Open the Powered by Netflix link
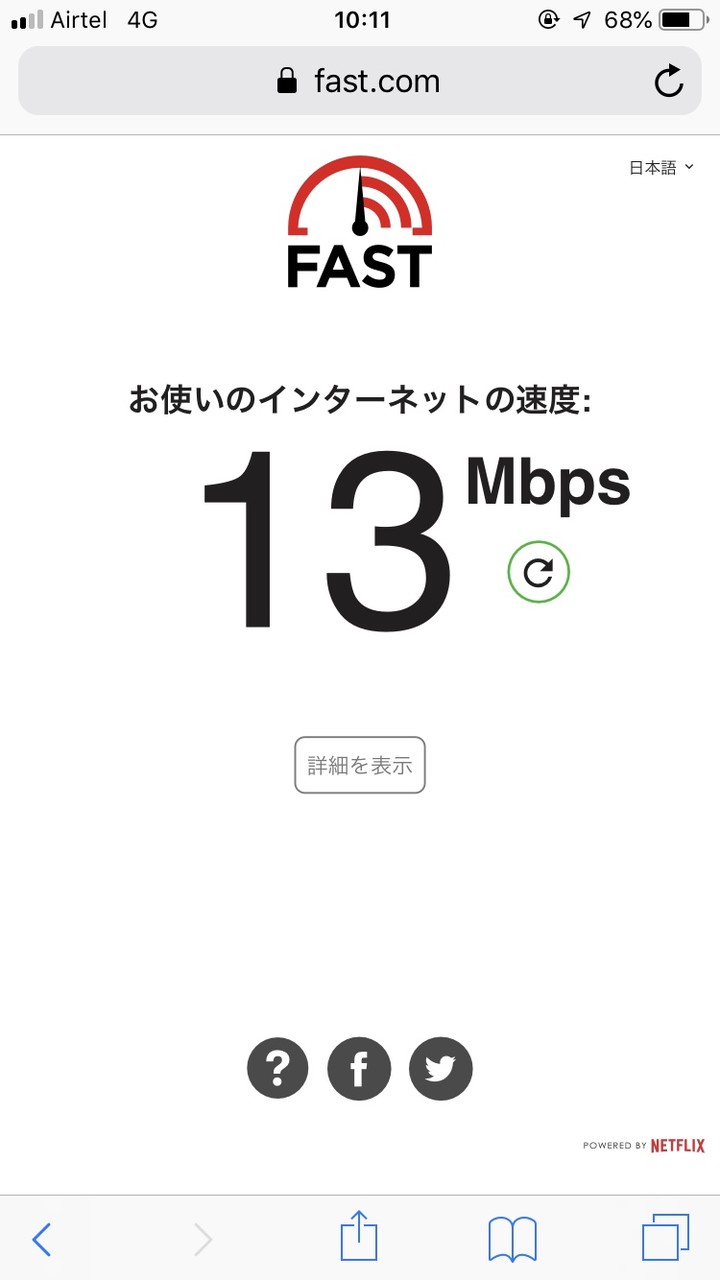 coord(643,1146)
